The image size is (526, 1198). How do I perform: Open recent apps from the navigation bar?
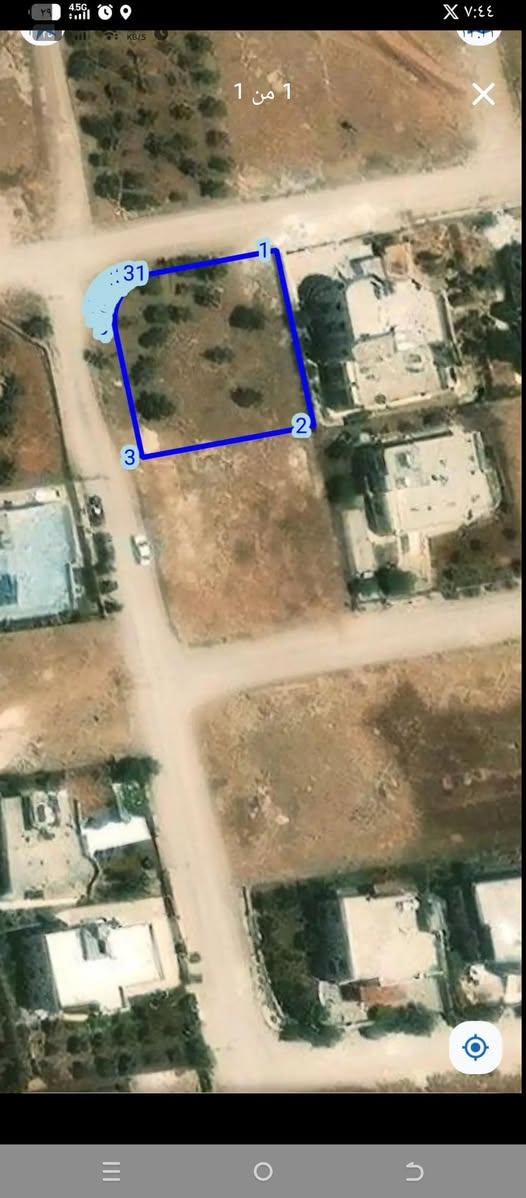coord(111,1170)
